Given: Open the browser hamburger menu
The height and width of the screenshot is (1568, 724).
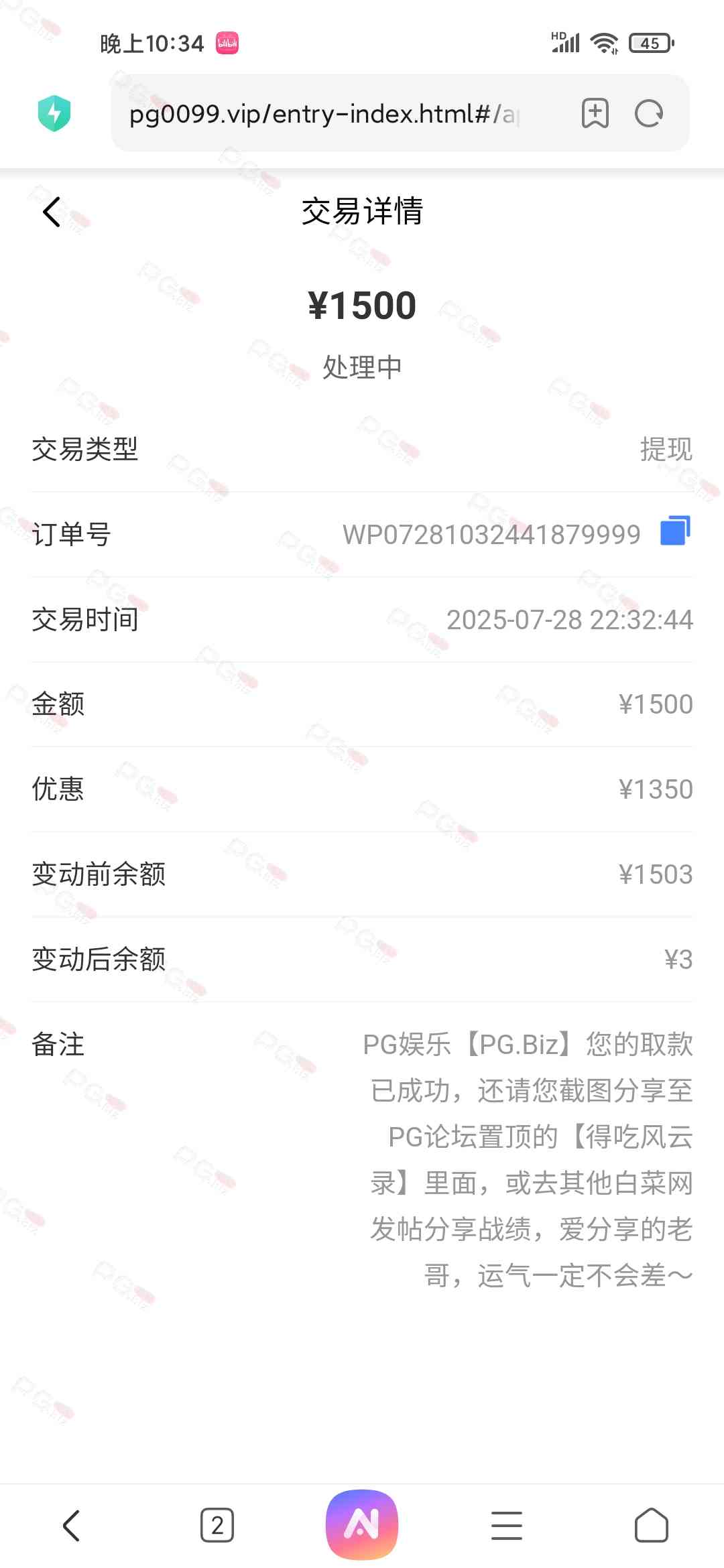Looking at the screenshot, I should (x=507, y=1526).
